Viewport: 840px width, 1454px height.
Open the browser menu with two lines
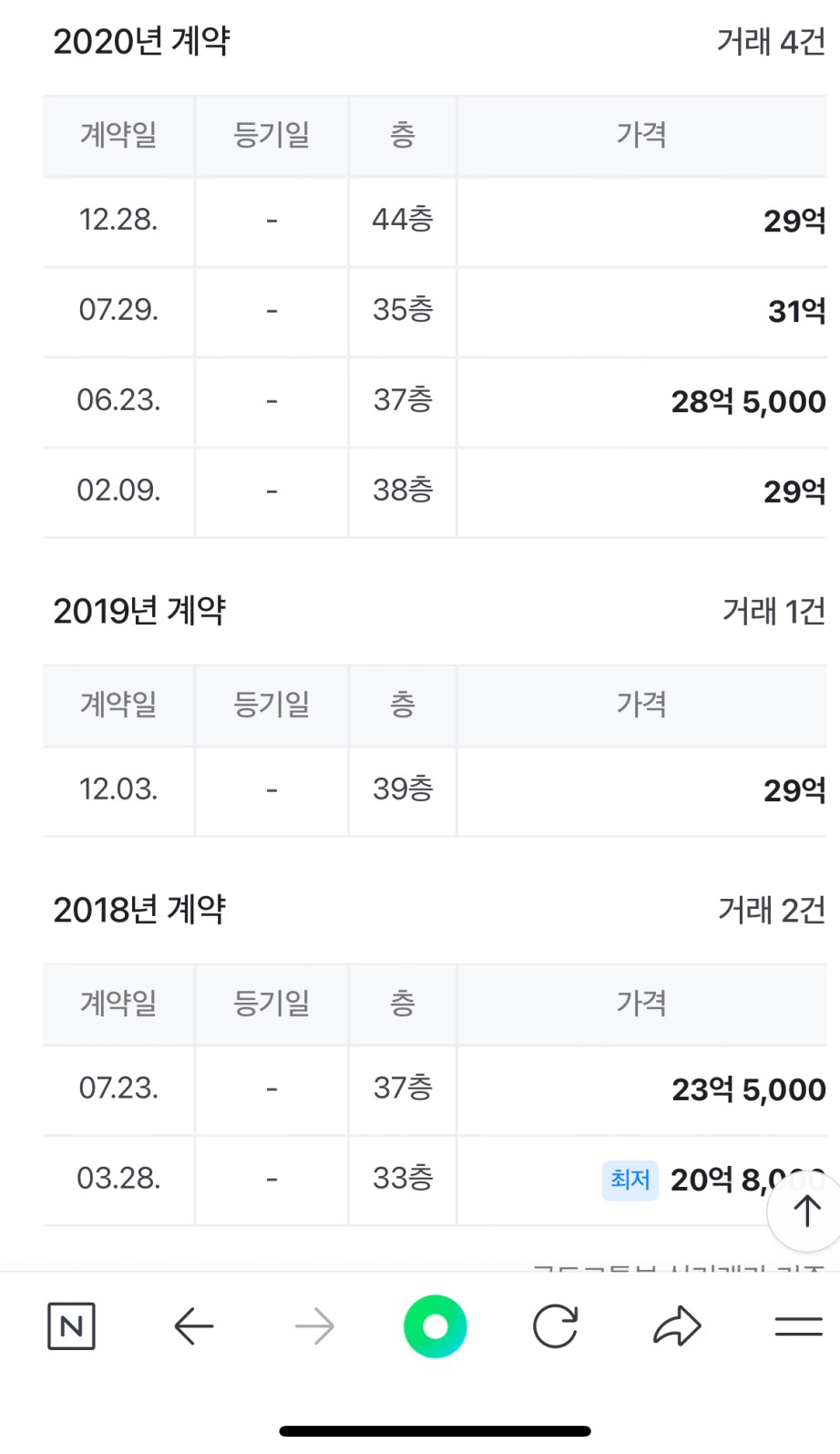[799, 1326]
